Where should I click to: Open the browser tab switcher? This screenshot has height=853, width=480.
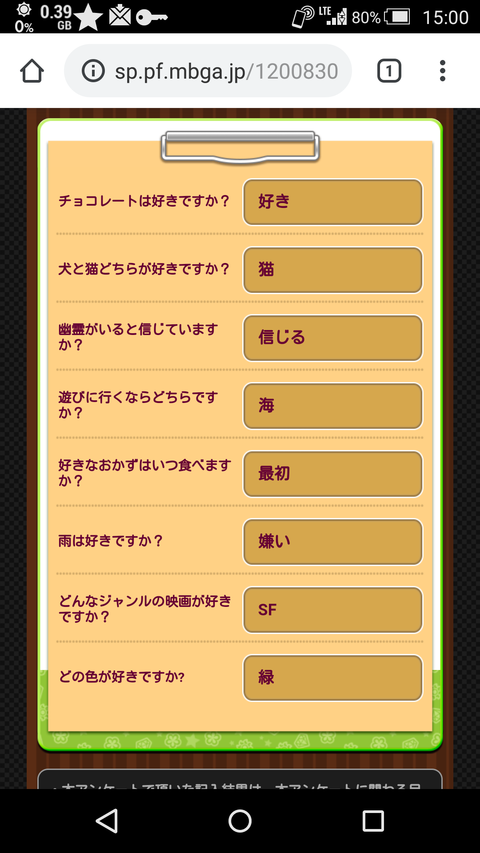389,71
